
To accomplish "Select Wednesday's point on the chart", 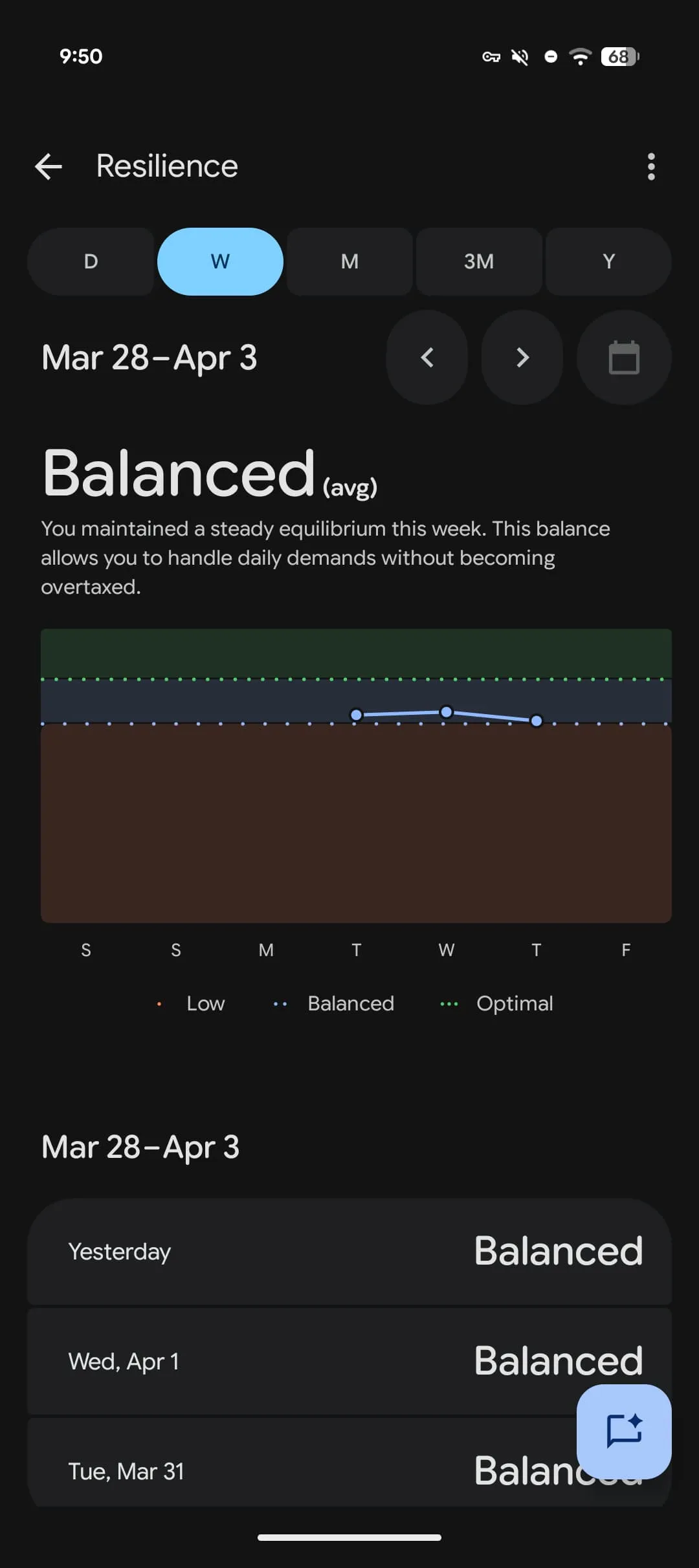I will click(x=447, y=712).
